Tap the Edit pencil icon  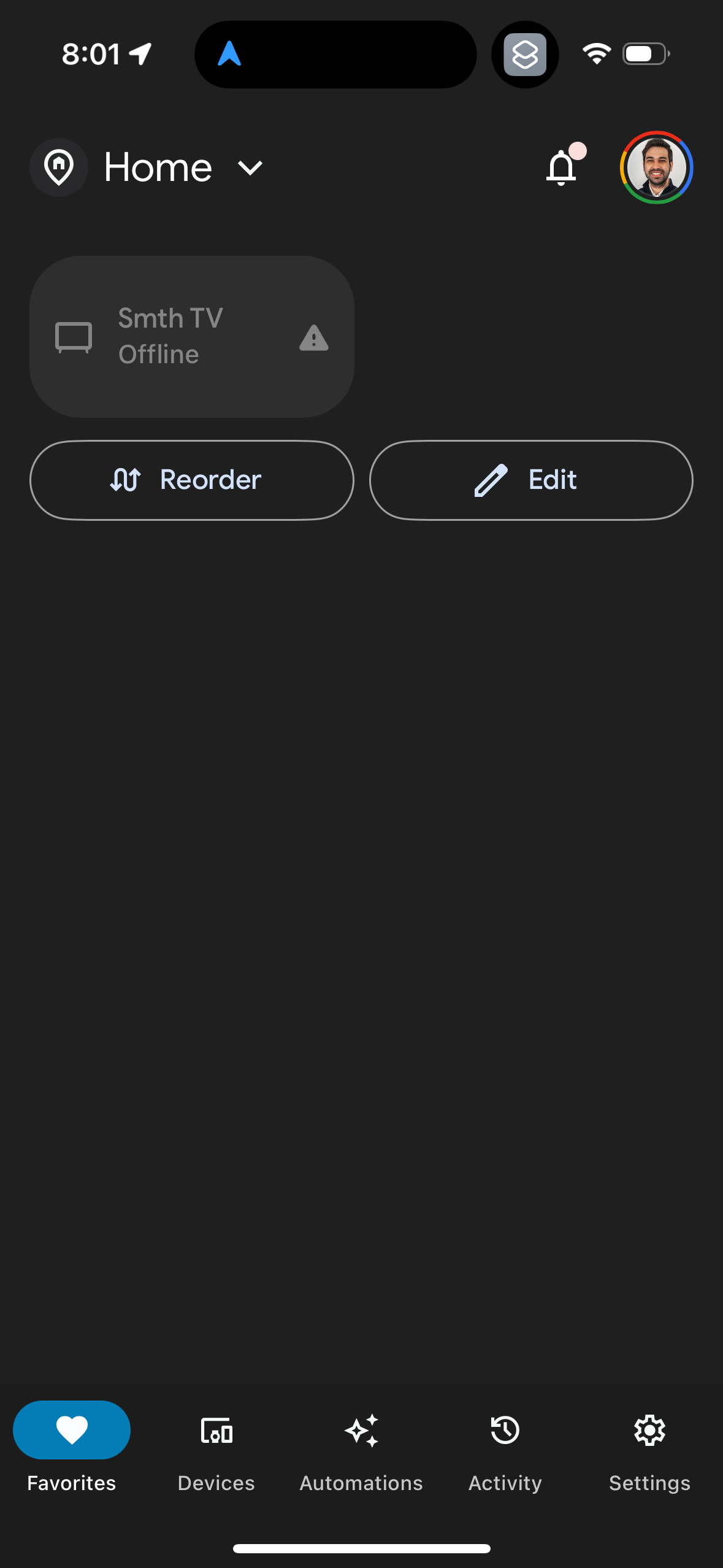[489, 480]
